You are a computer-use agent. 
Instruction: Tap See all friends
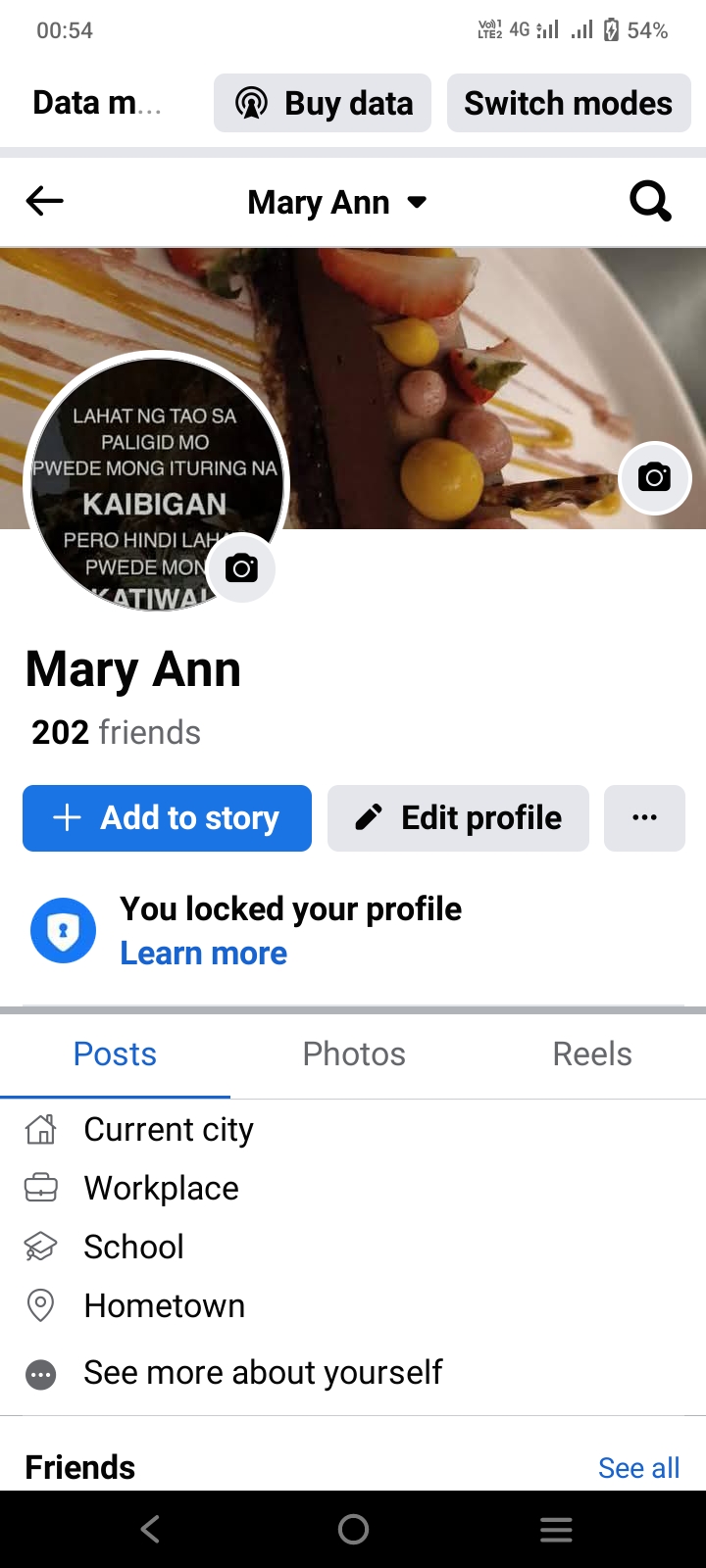[638, 1468]
